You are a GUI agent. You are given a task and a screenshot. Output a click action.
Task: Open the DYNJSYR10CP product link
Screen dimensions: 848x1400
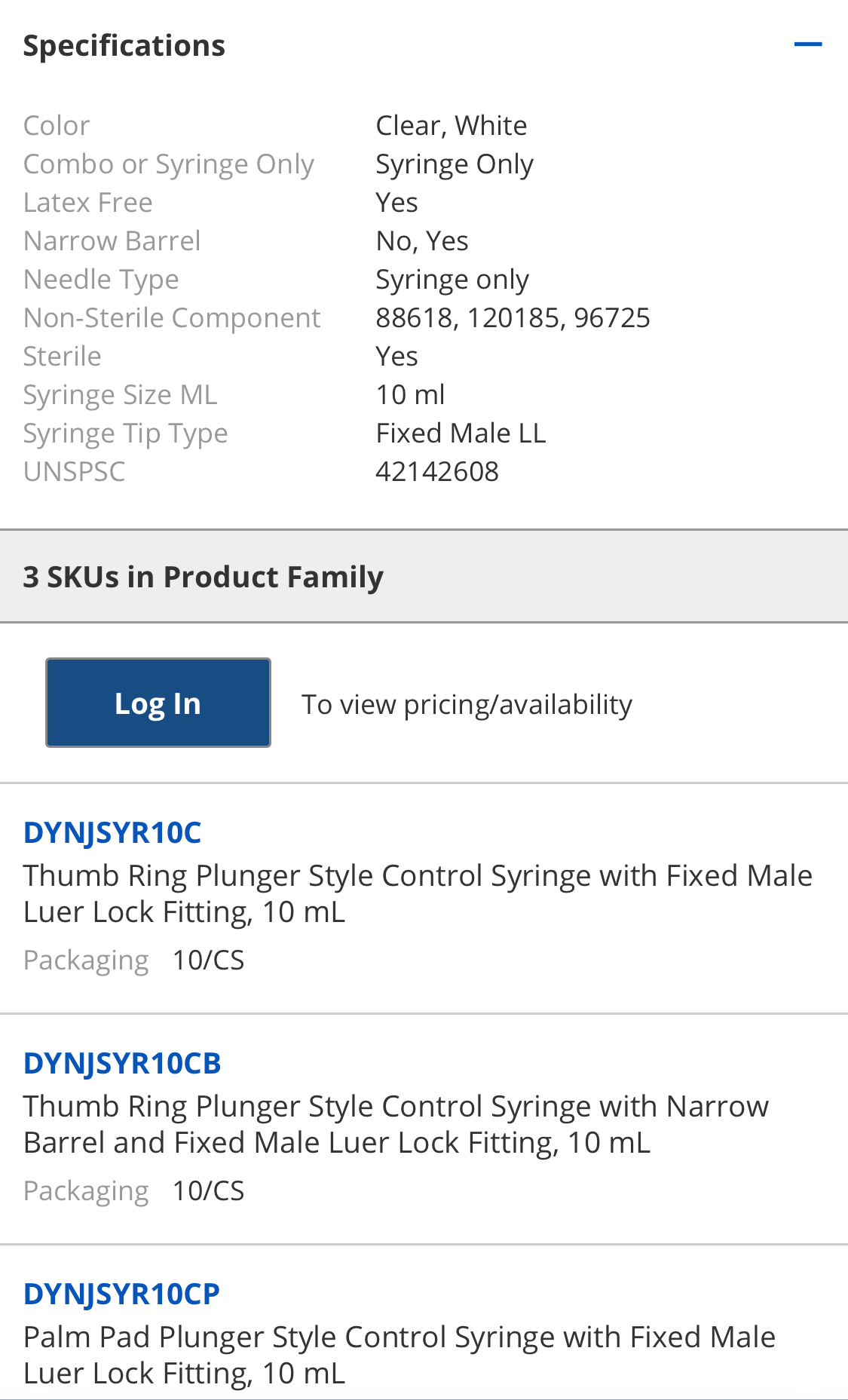click(121, 1292)
